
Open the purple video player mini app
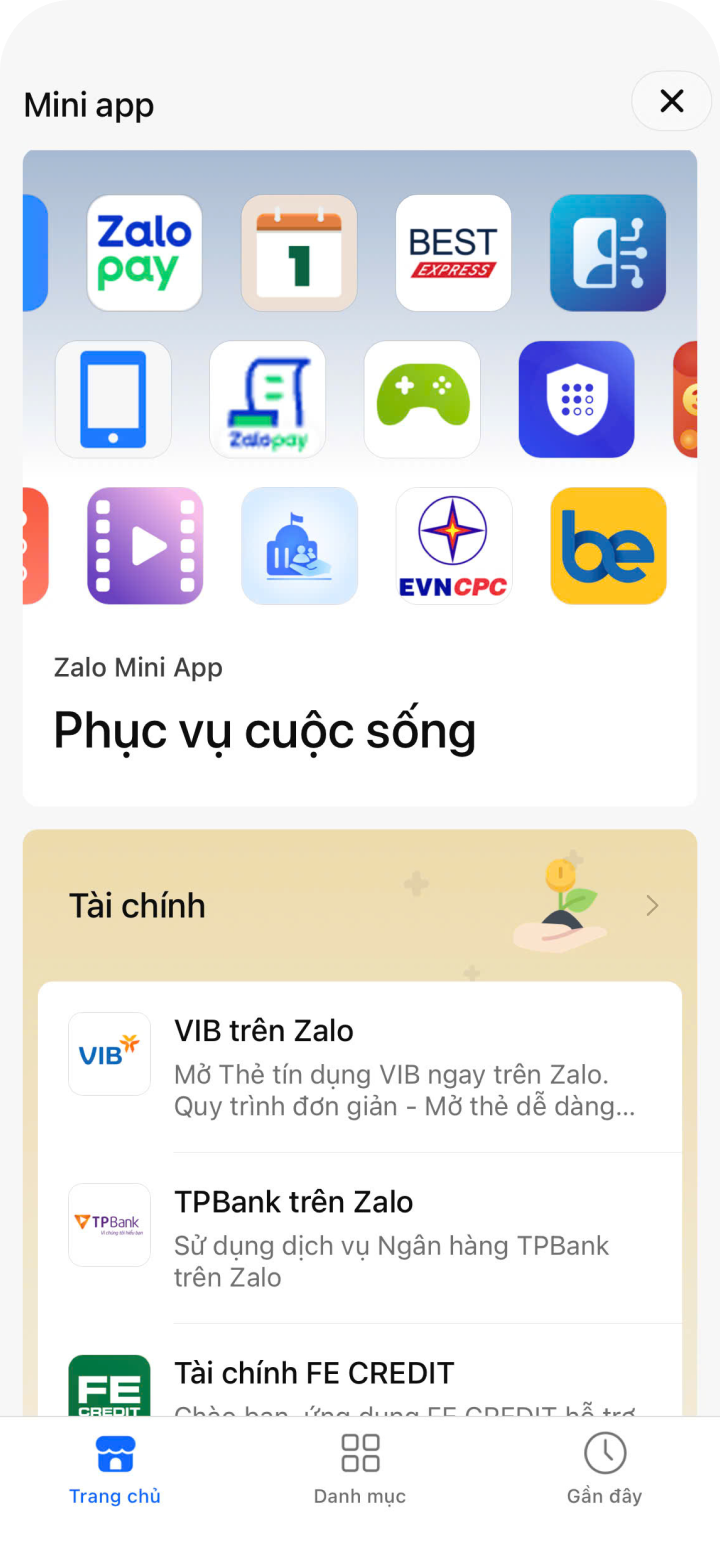pos(144,545)
